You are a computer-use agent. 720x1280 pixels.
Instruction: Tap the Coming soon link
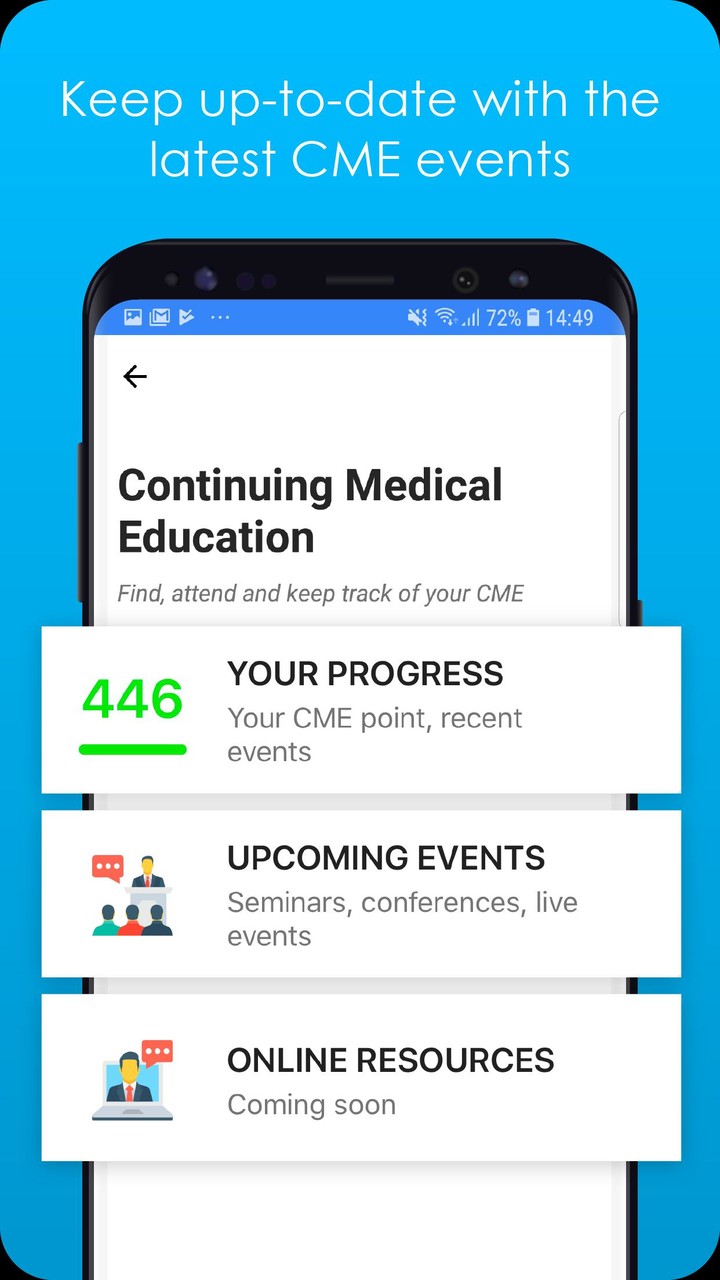(311, 1105)
